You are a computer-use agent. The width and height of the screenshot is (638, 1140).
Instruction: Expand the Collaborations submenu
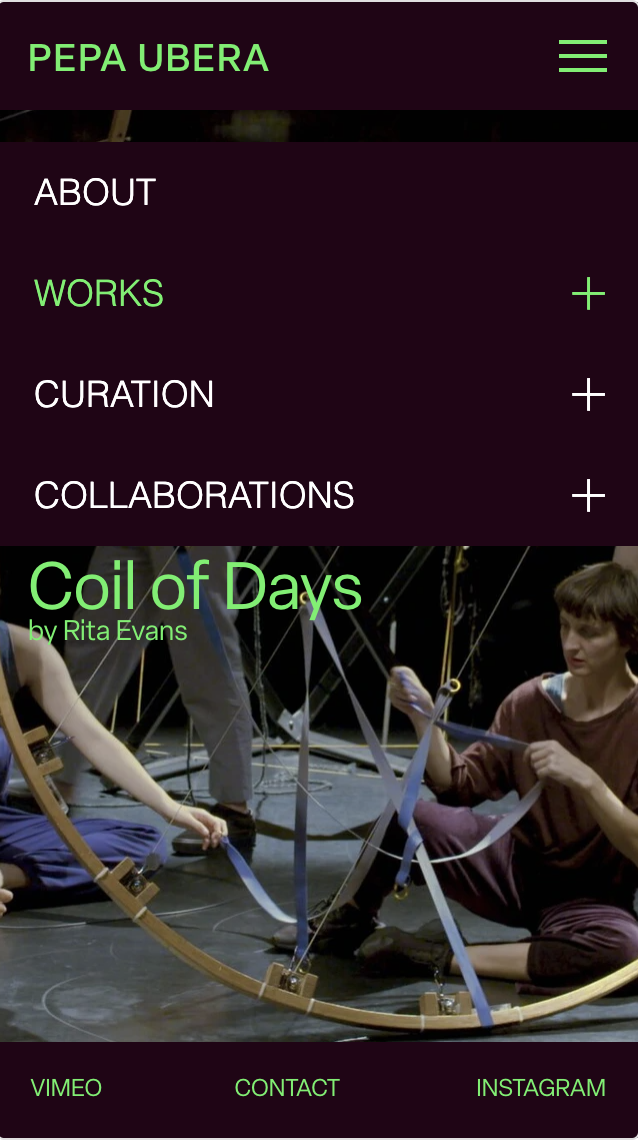[x=588, y=495]
